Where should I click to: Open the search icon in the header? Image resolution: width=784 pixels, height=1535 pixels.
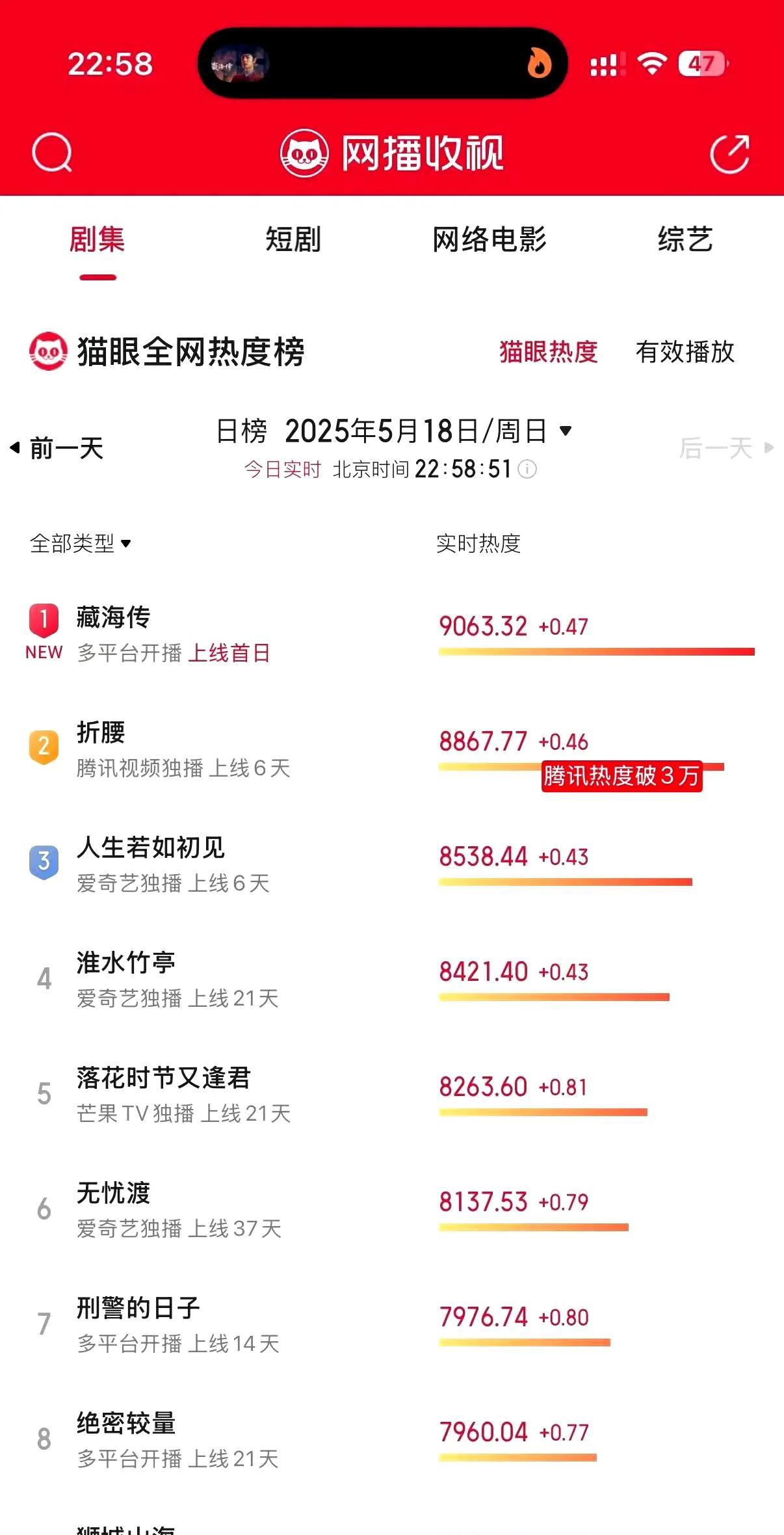[52, 153]
